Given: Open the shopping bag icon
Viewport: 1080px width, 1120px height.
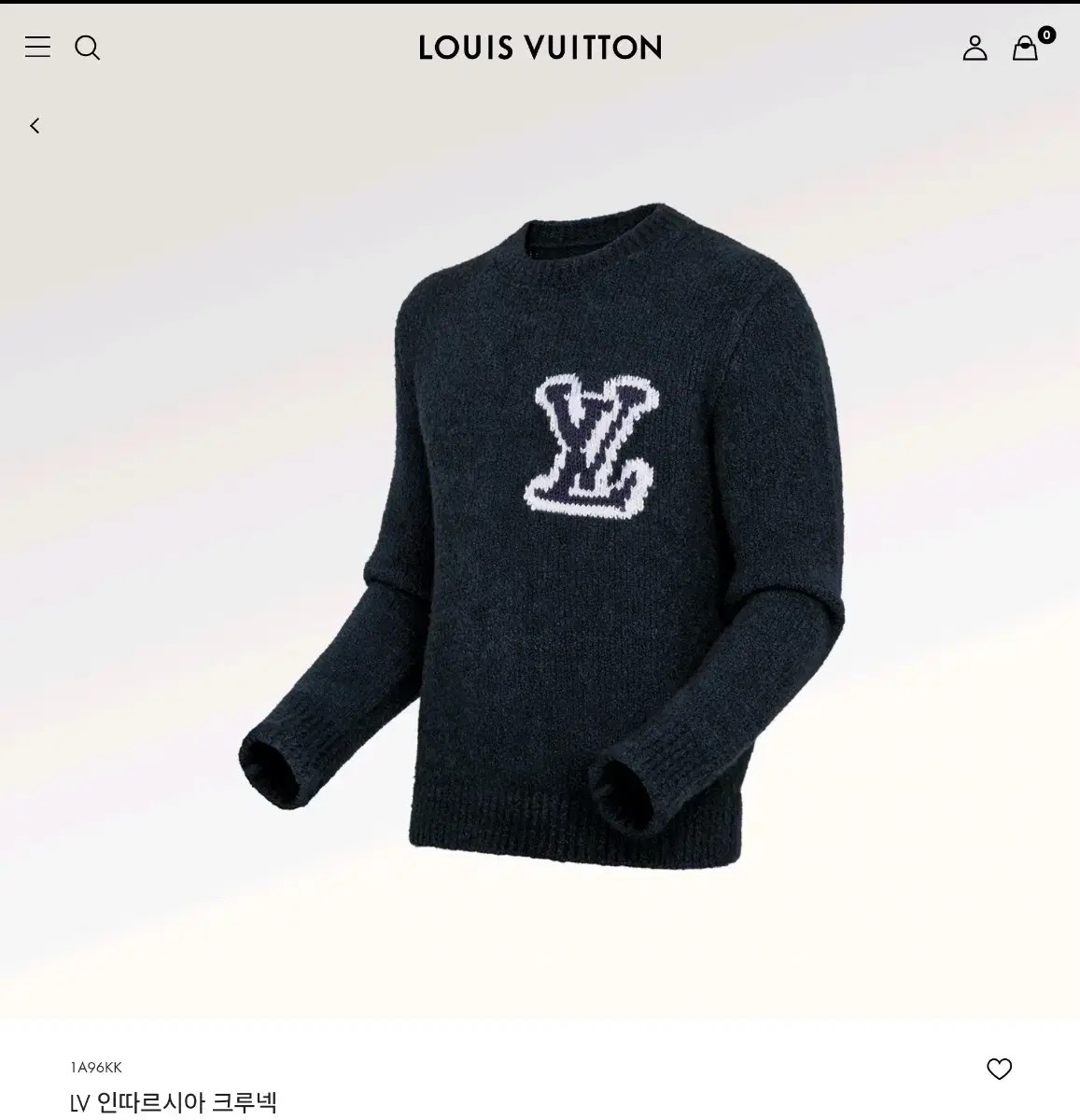Looking at the screenshot, I should (1025, 49).
